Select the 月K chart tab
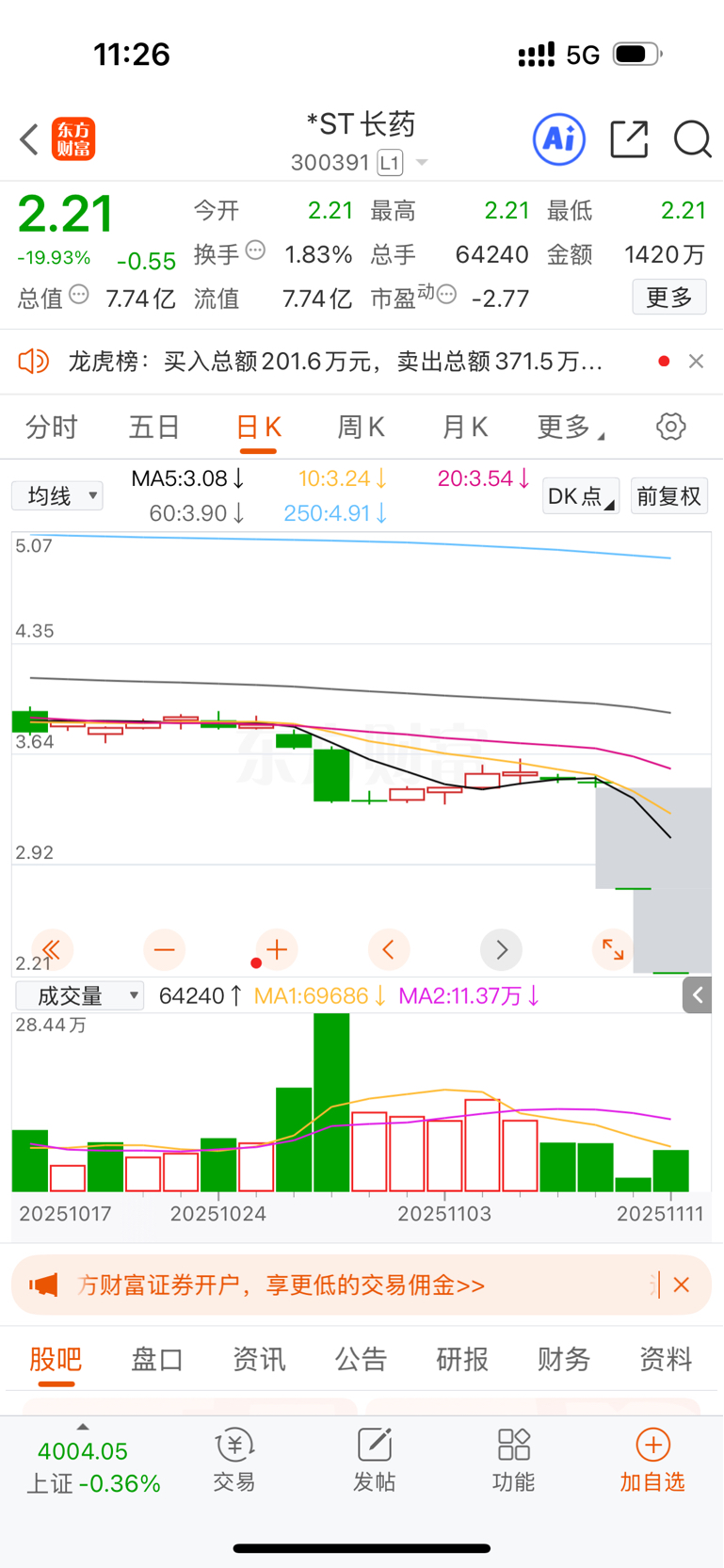The width and height of the screenshot is (724, 1568). click(x=465, y=428)
